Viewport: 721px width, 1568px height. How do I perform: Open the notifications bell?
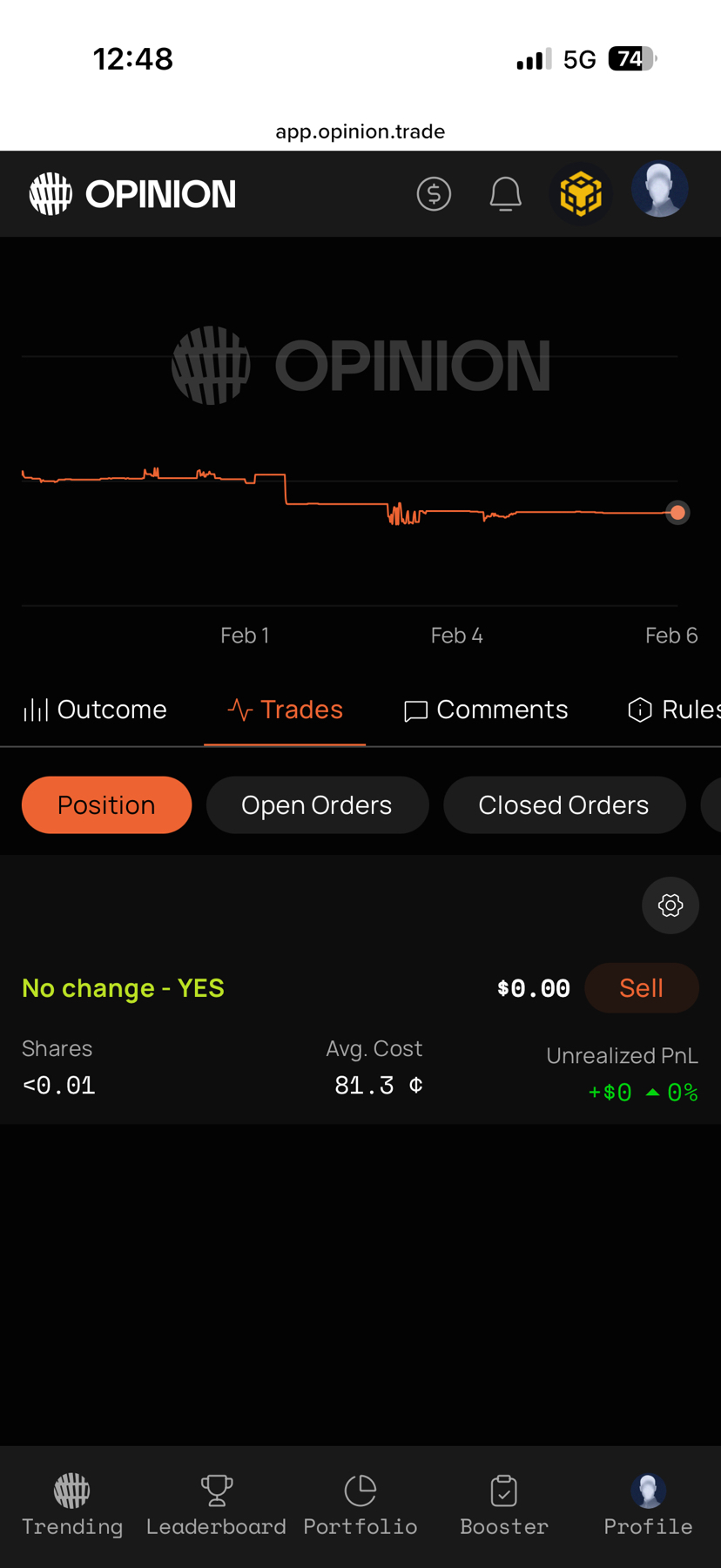click(505, 193)
